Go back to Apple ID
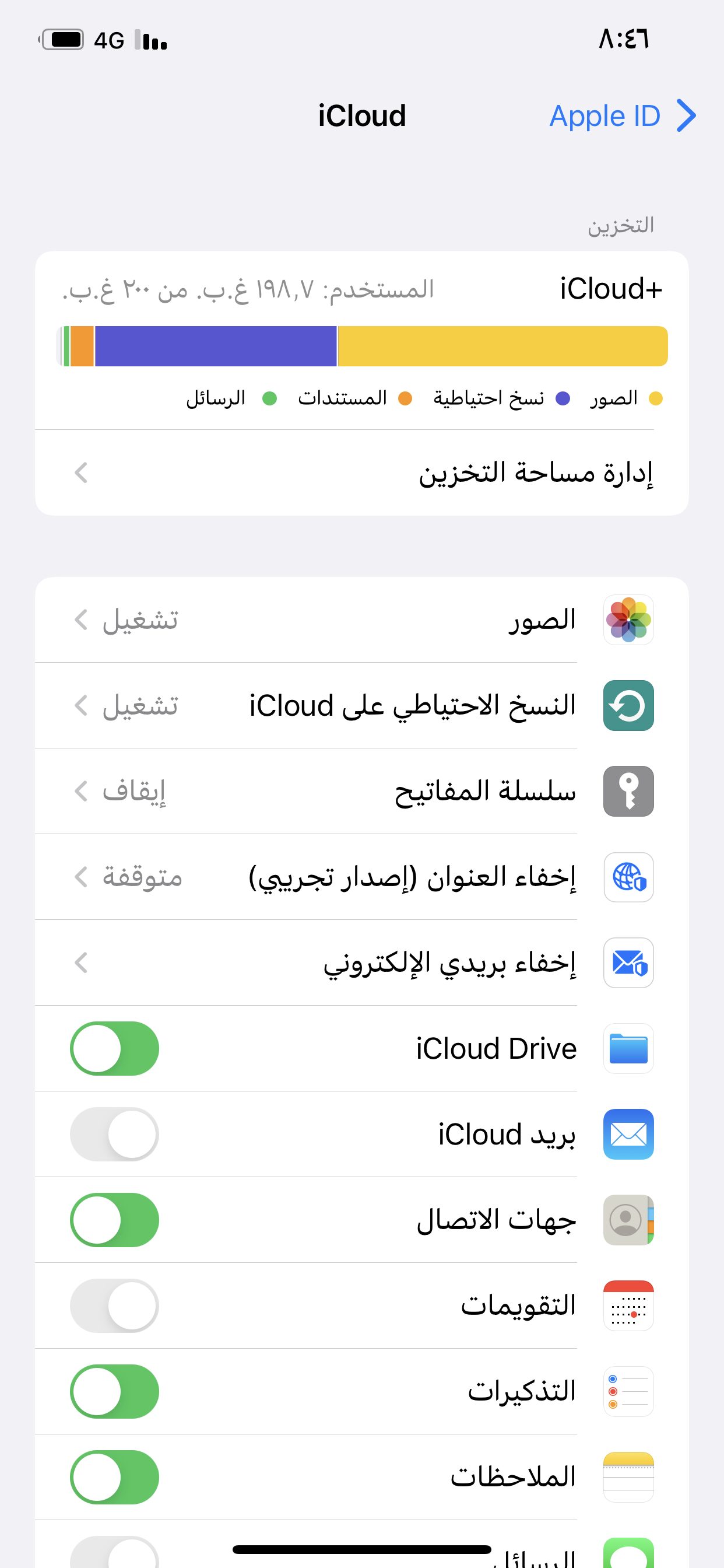The width and height of the screenshot is (724, 1568). tap(623, 116)
